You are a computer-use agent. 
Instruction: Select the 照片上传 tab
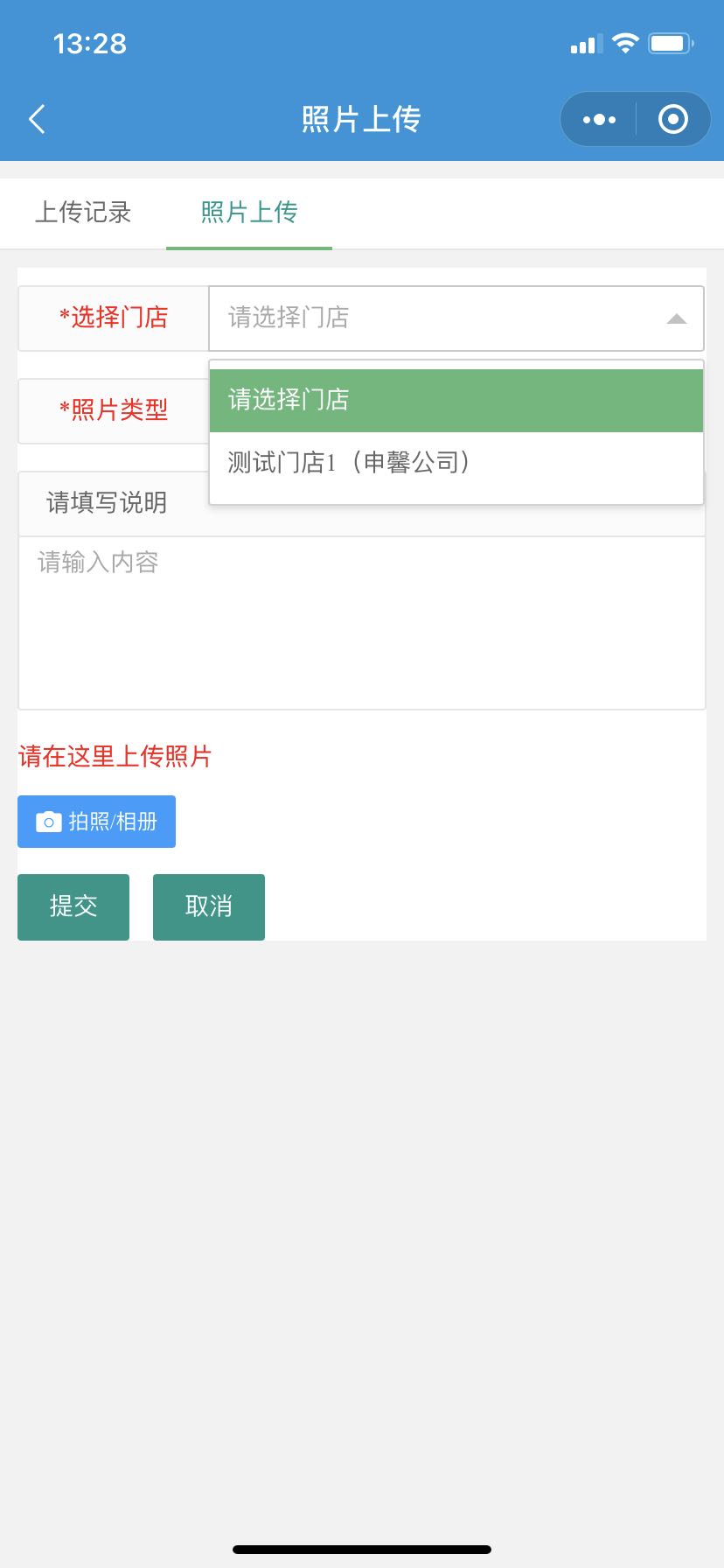pos(249,213)
